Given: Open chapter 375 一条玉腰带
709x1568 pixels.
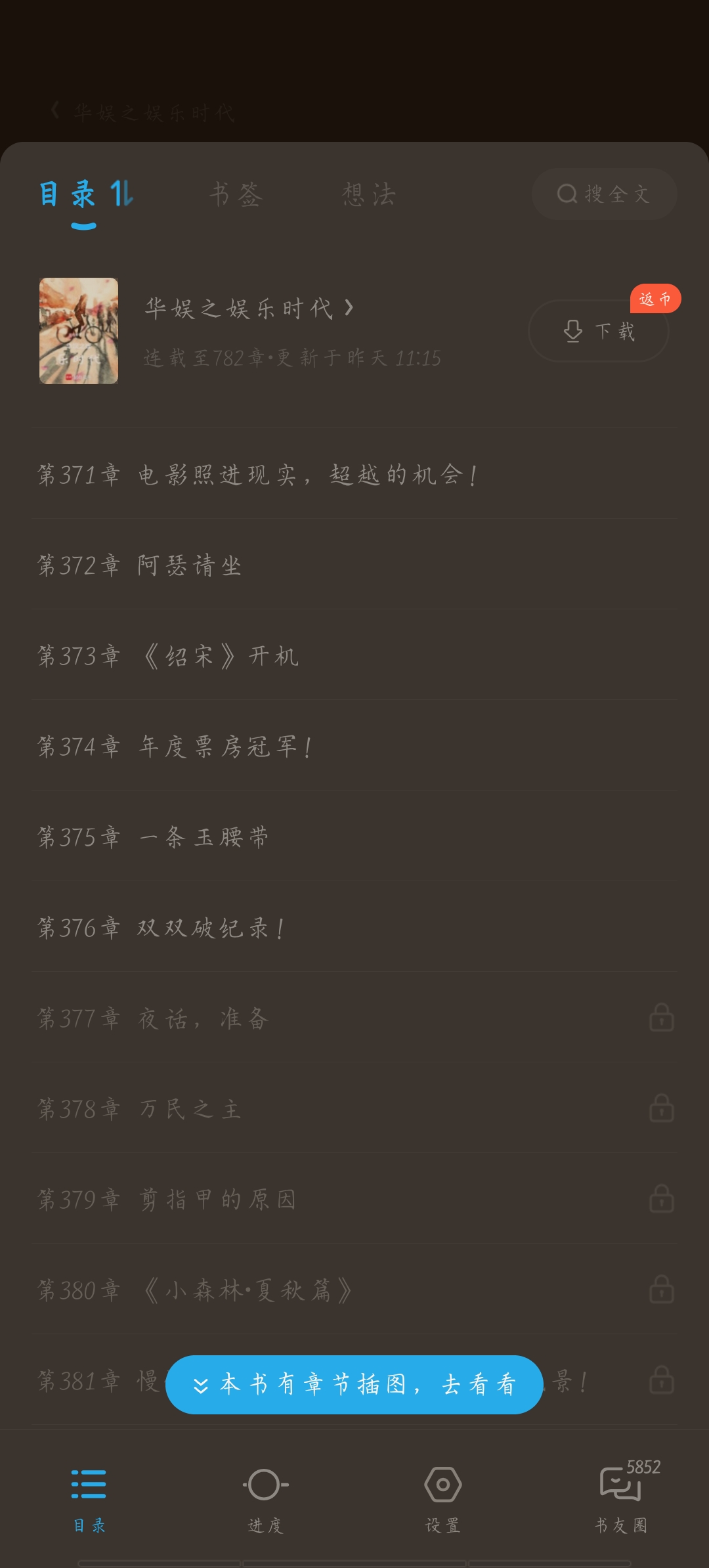Looking at the screenshot, I should click(153, 837).
